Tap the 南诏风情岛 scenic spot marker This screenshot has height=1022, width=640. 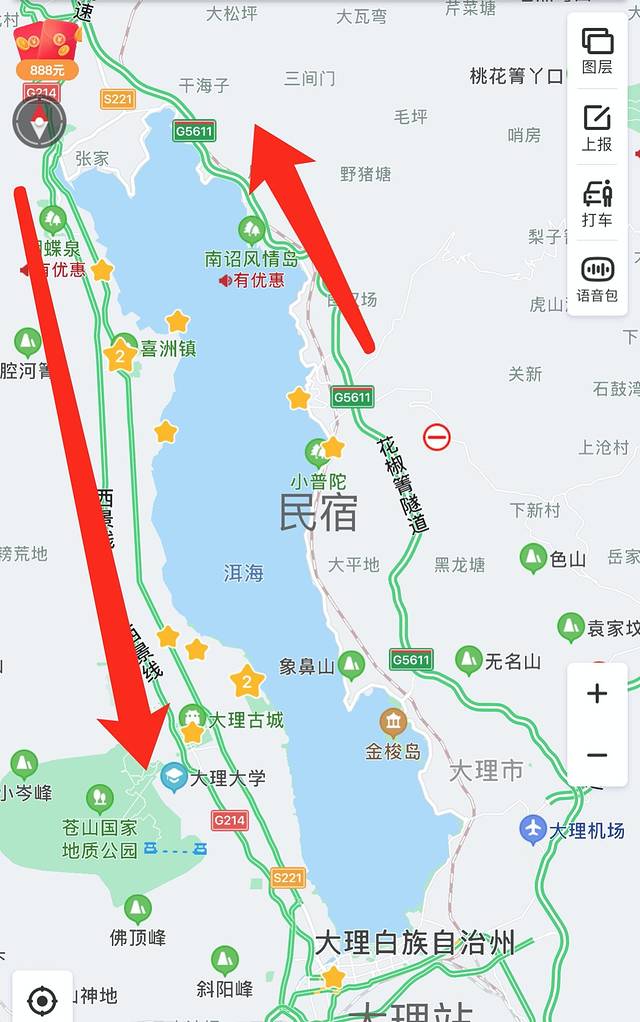[252, 230]
